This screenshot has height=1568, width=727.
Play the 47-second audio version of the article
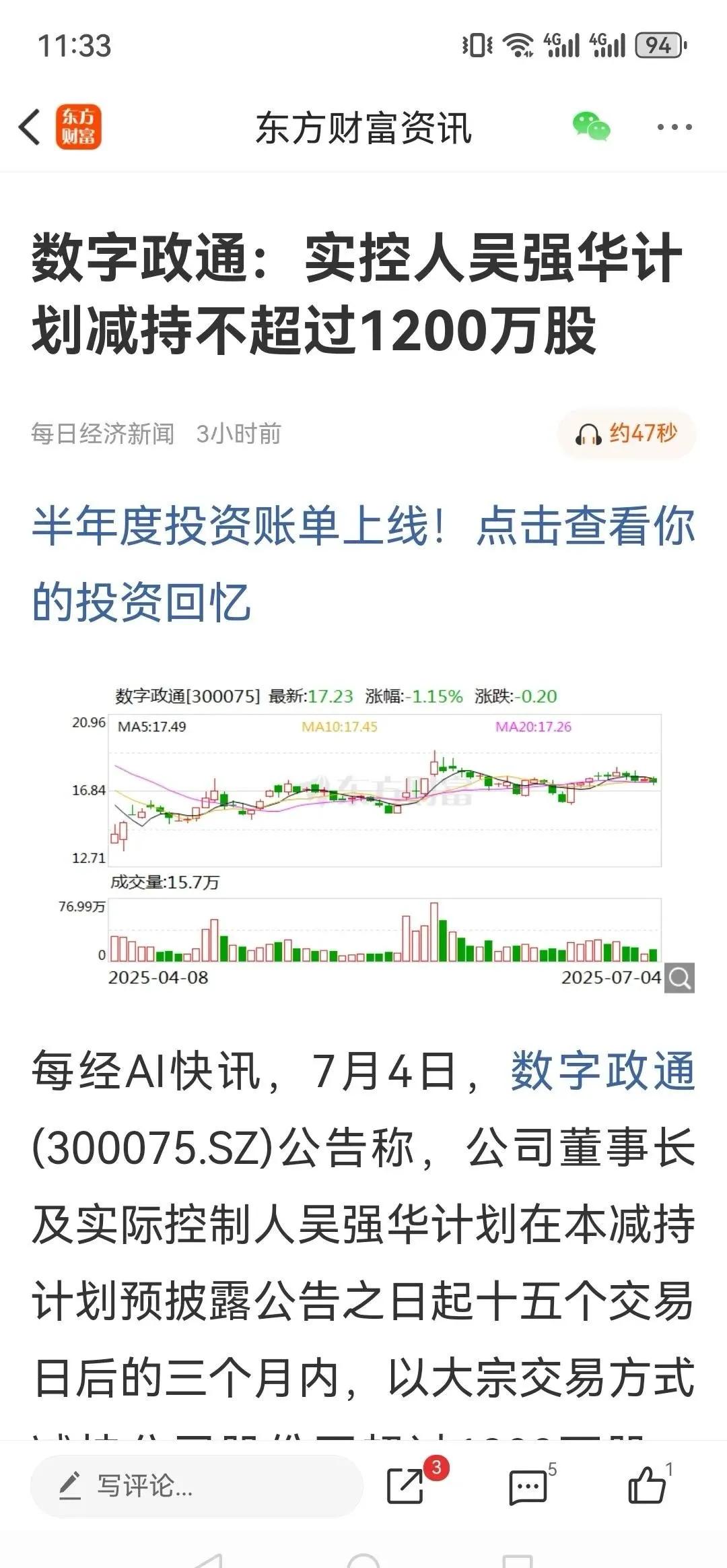(x=626, y=435)
